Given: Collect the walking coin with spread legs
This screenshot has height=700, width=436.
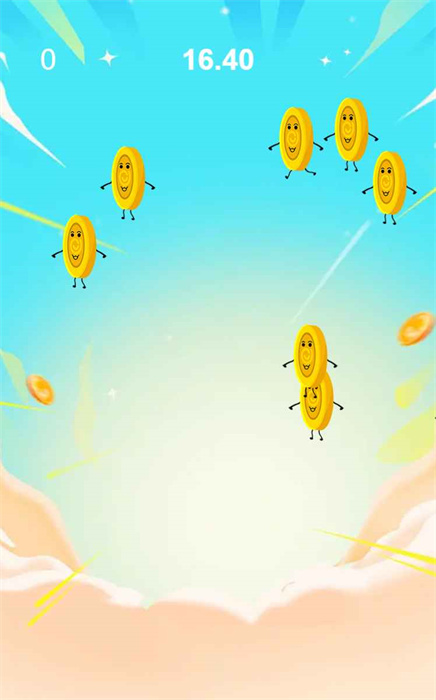Looking at the screenshot, I should click(x=296, y=140).
